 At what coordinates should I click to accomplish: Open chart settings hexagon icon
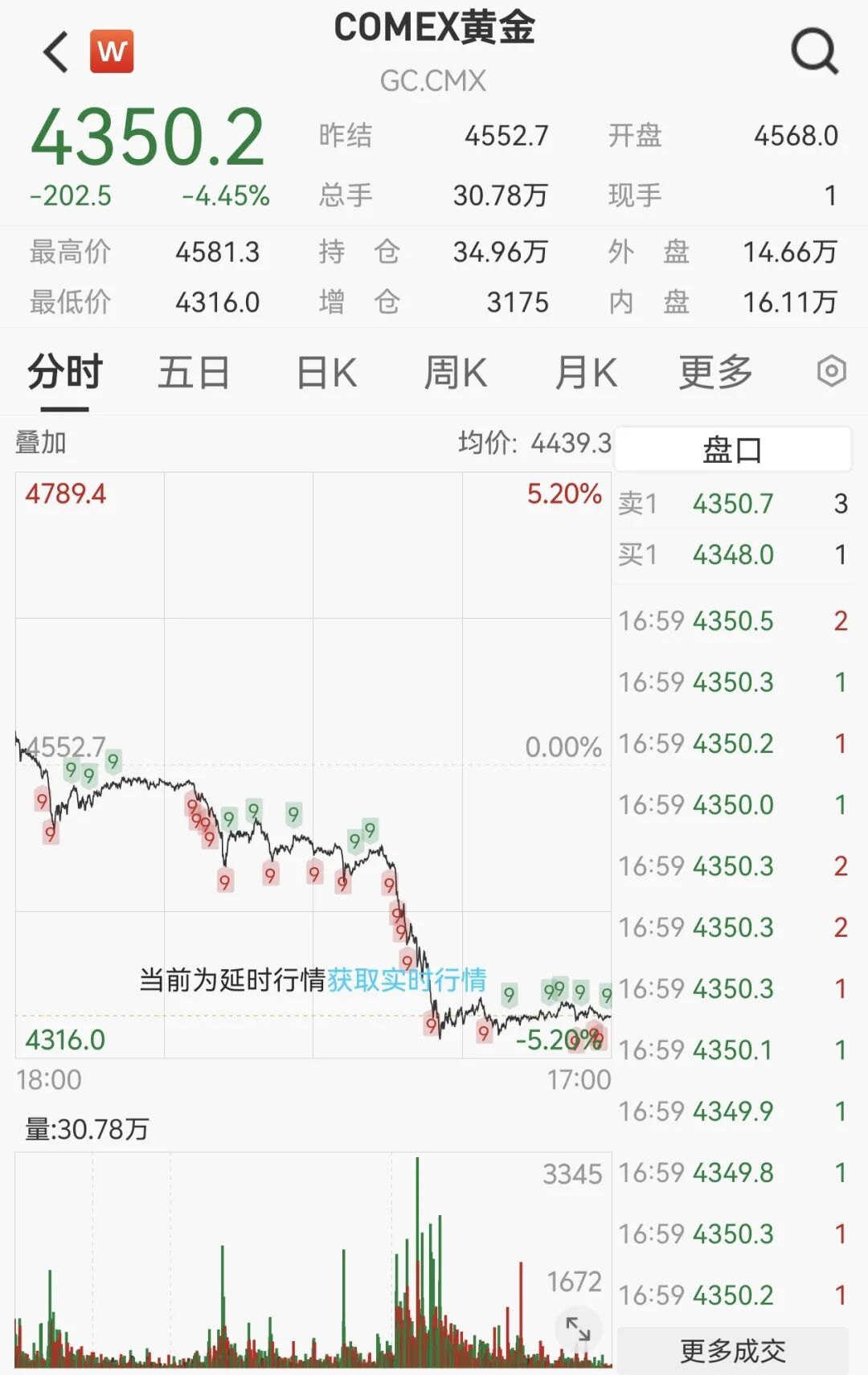click(x=831, y=371)
